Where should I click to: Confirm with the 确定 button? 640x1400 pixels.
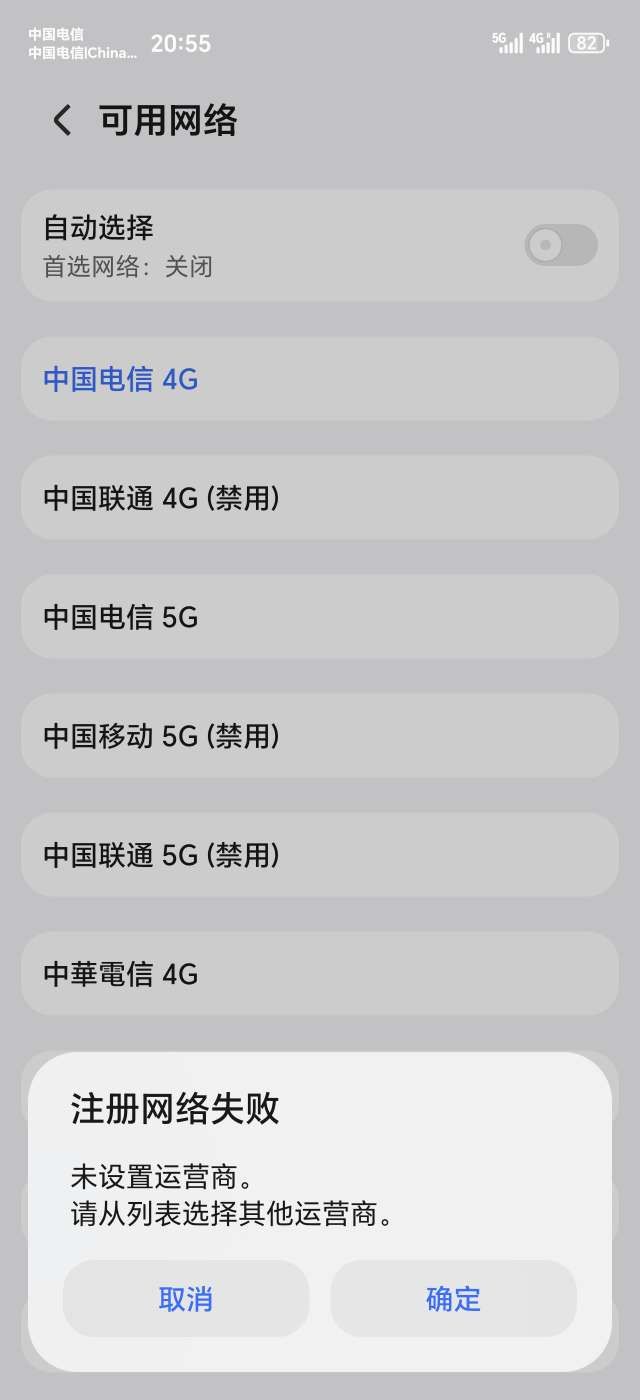(x=453, y=1298)
